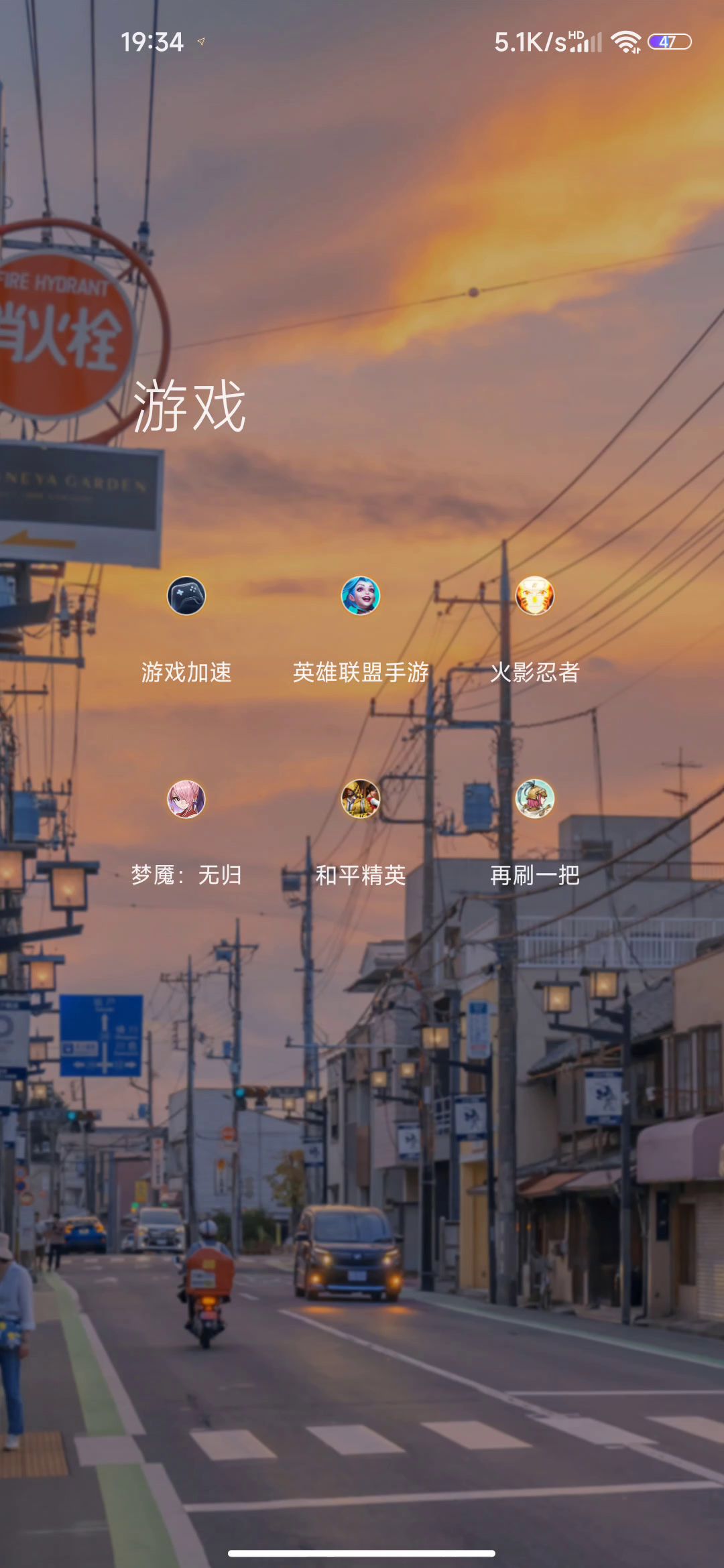Rename the 游戏 folder title
Image resolution: width=724 pixels, height=1568 pixels.
[x=190, y=405]
